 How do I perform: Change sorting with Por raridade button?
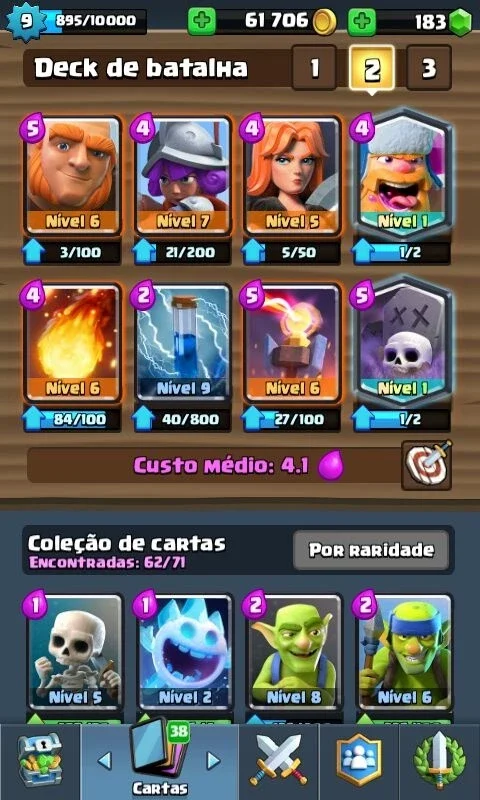tap(371, 550)
